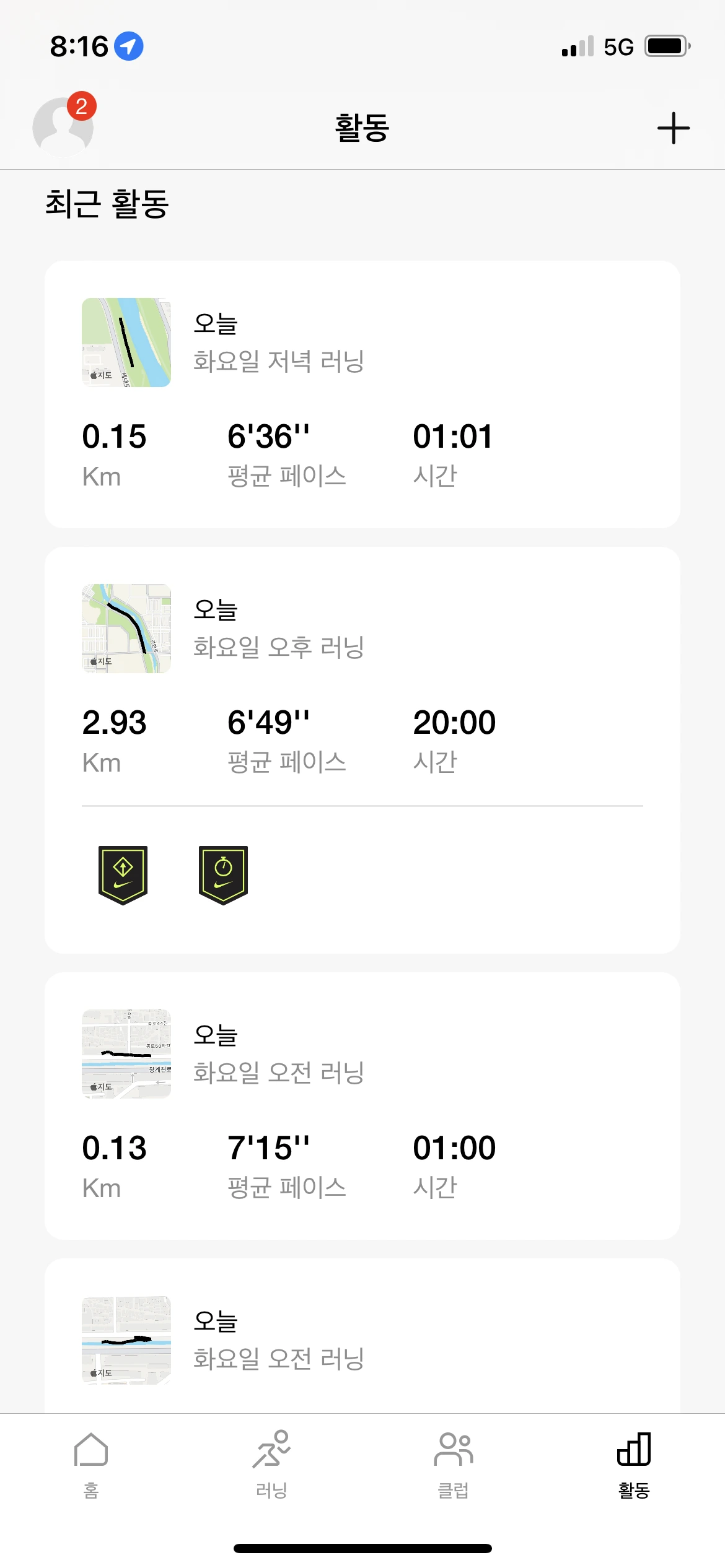The image size is (725, 1568).
Task: Switch to the 홈 tab
Action: click(x=91, y=1464)
